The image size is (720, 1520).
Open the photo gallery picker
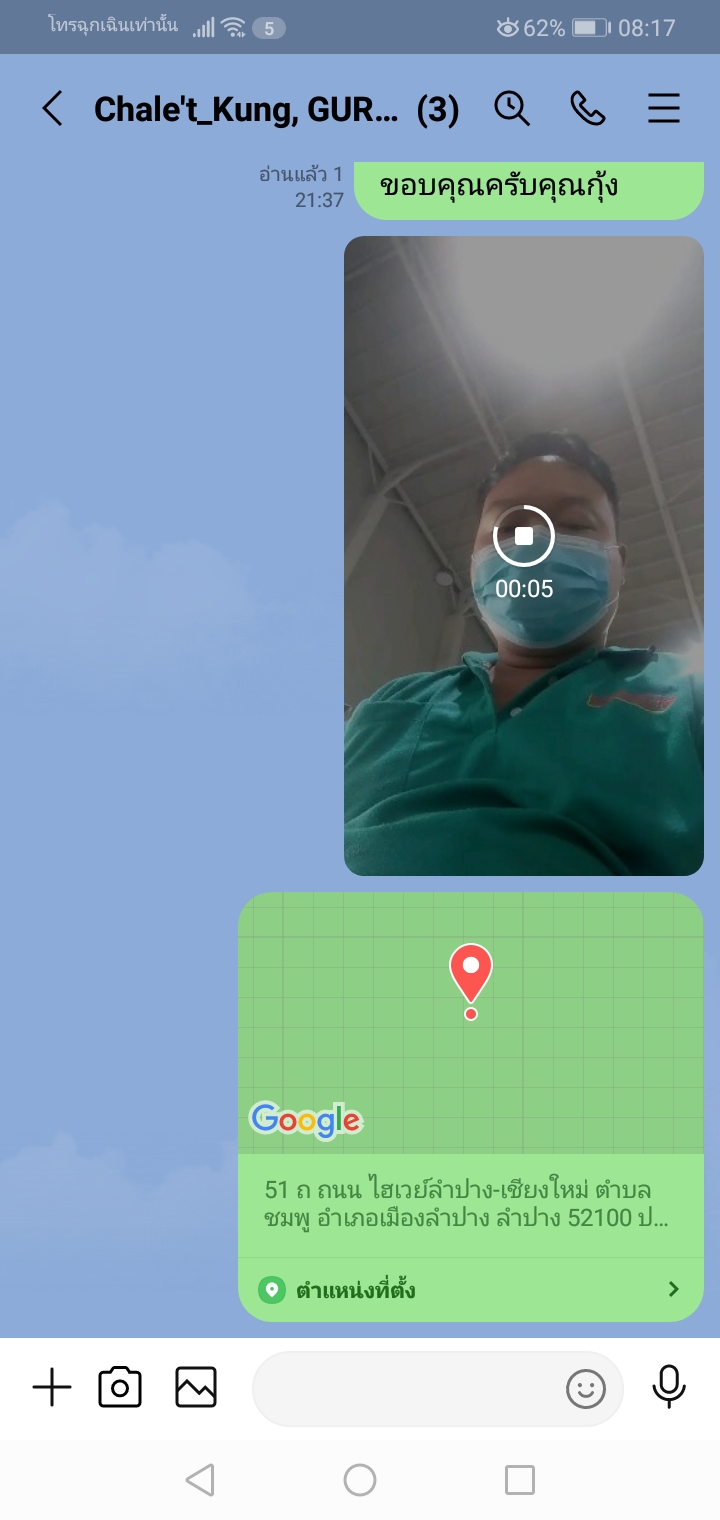196,1388
